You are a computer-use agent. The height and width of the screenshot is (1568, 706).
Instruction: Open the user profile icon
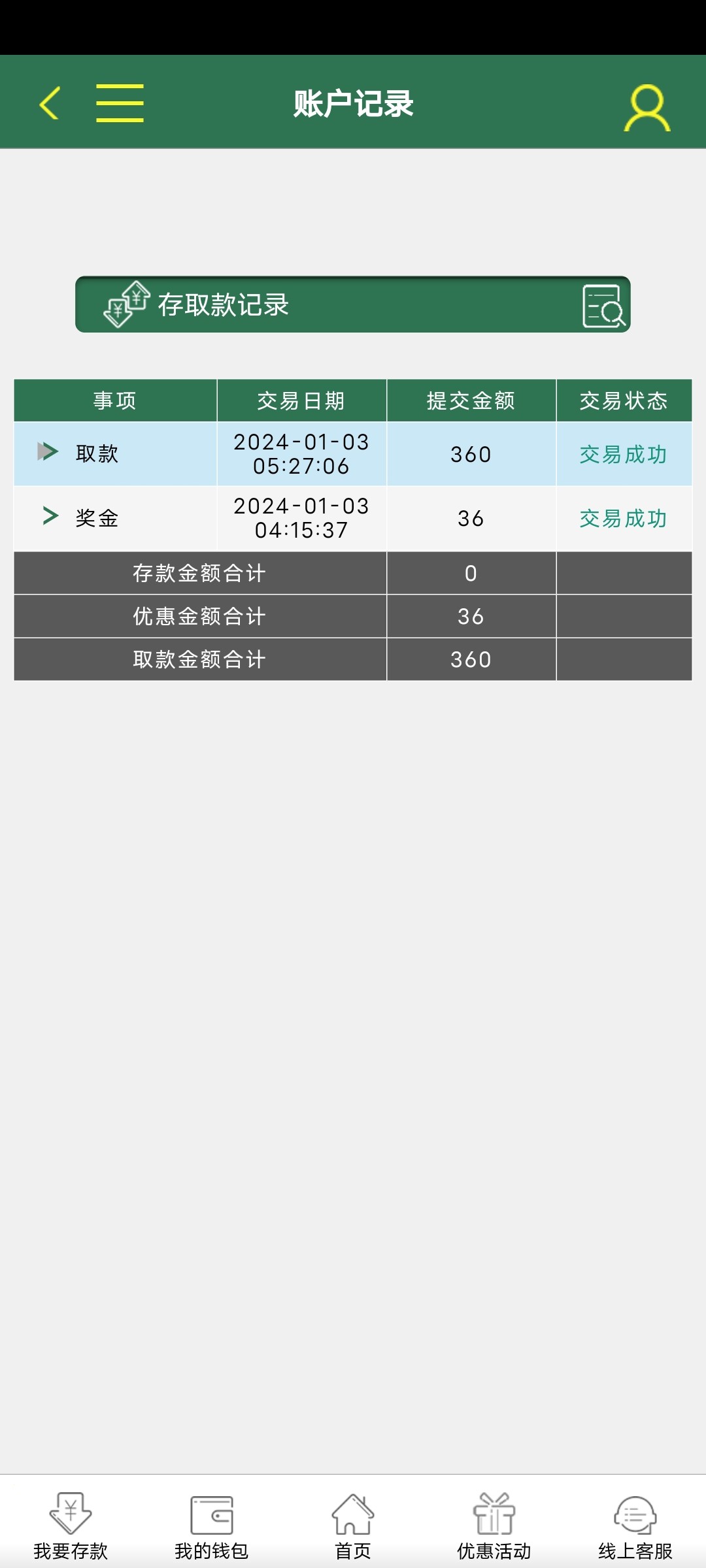[647, 108]
